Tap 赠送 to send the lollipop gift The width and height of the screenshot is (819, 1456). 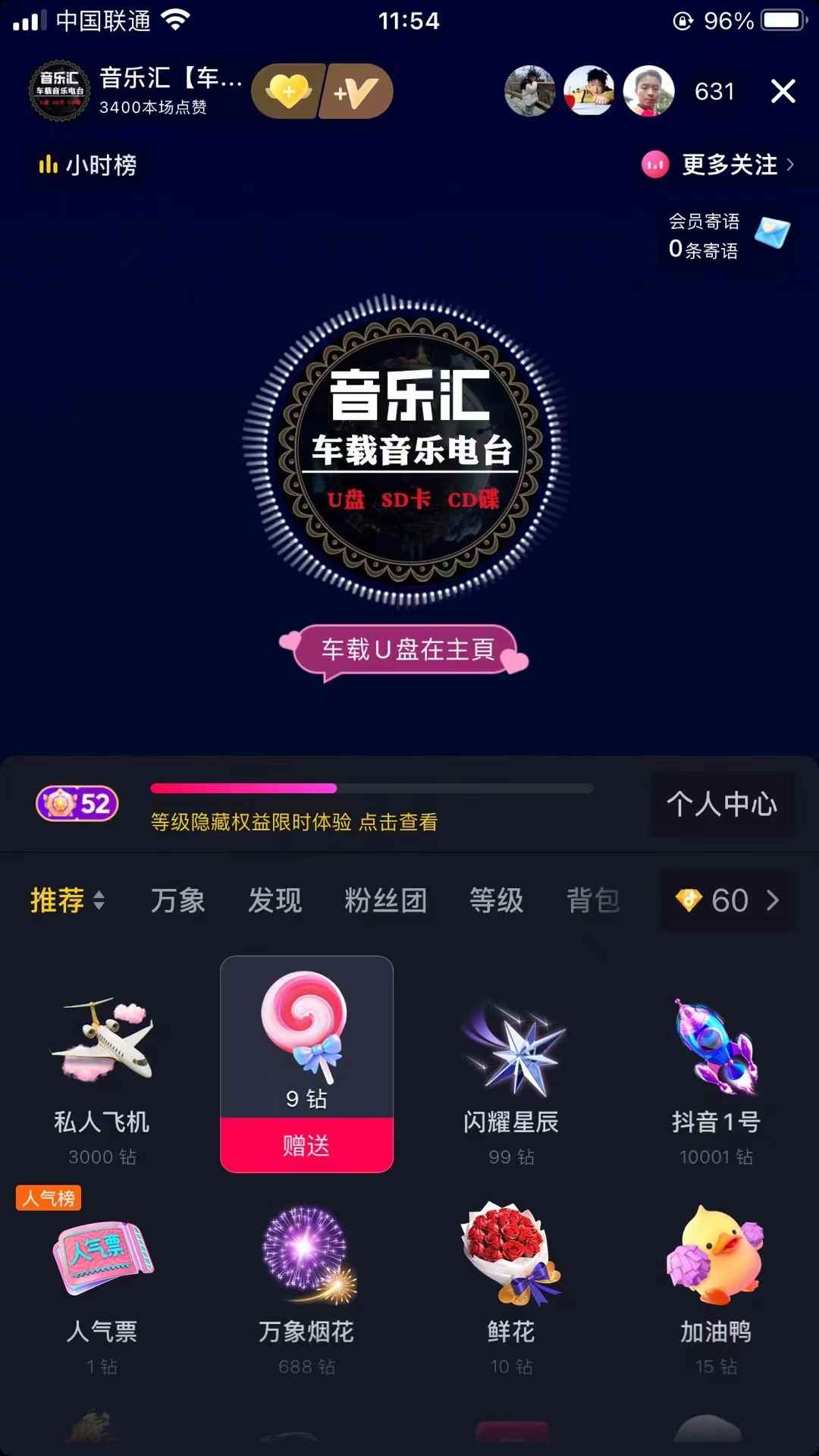tap(306, 1144)
